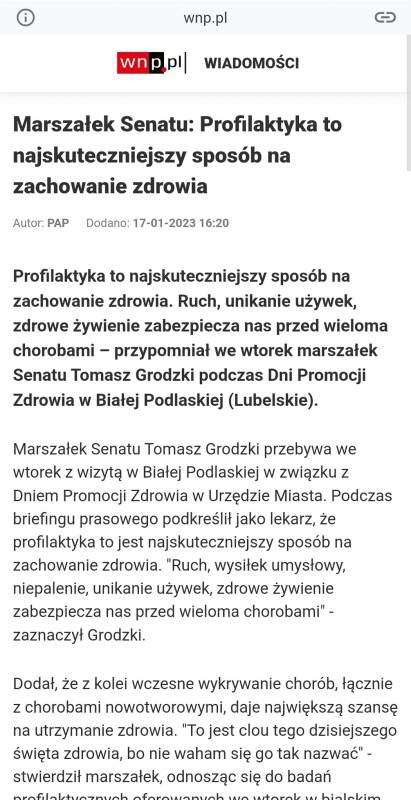Viewport: 411px width, 800px height.
Task: Open the page info icon
Action: click(x=25, y=18)
